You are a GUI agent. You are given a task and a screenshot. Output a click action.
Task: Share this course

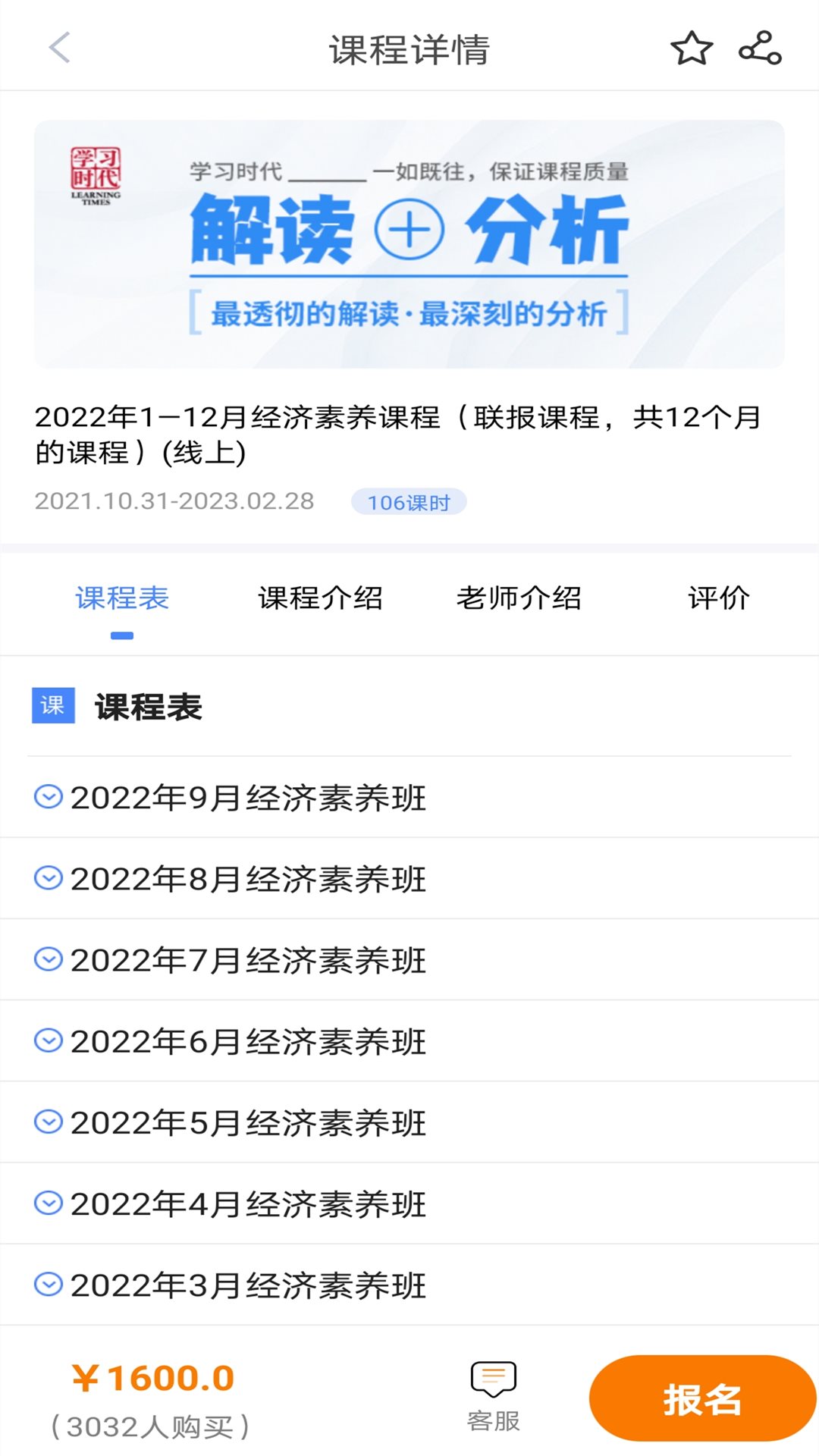point(760,49)
